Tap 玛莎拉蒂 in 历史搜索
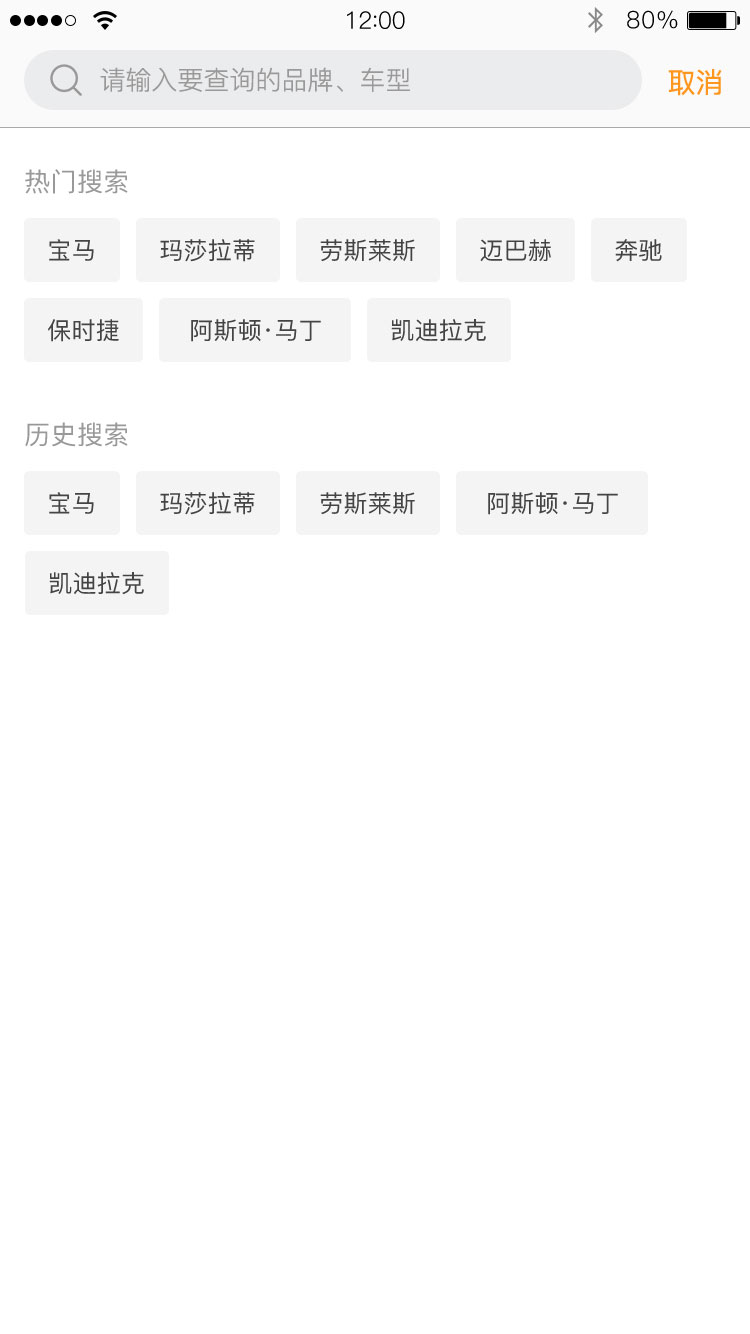750x1334 pixels. tap(208, 503)
